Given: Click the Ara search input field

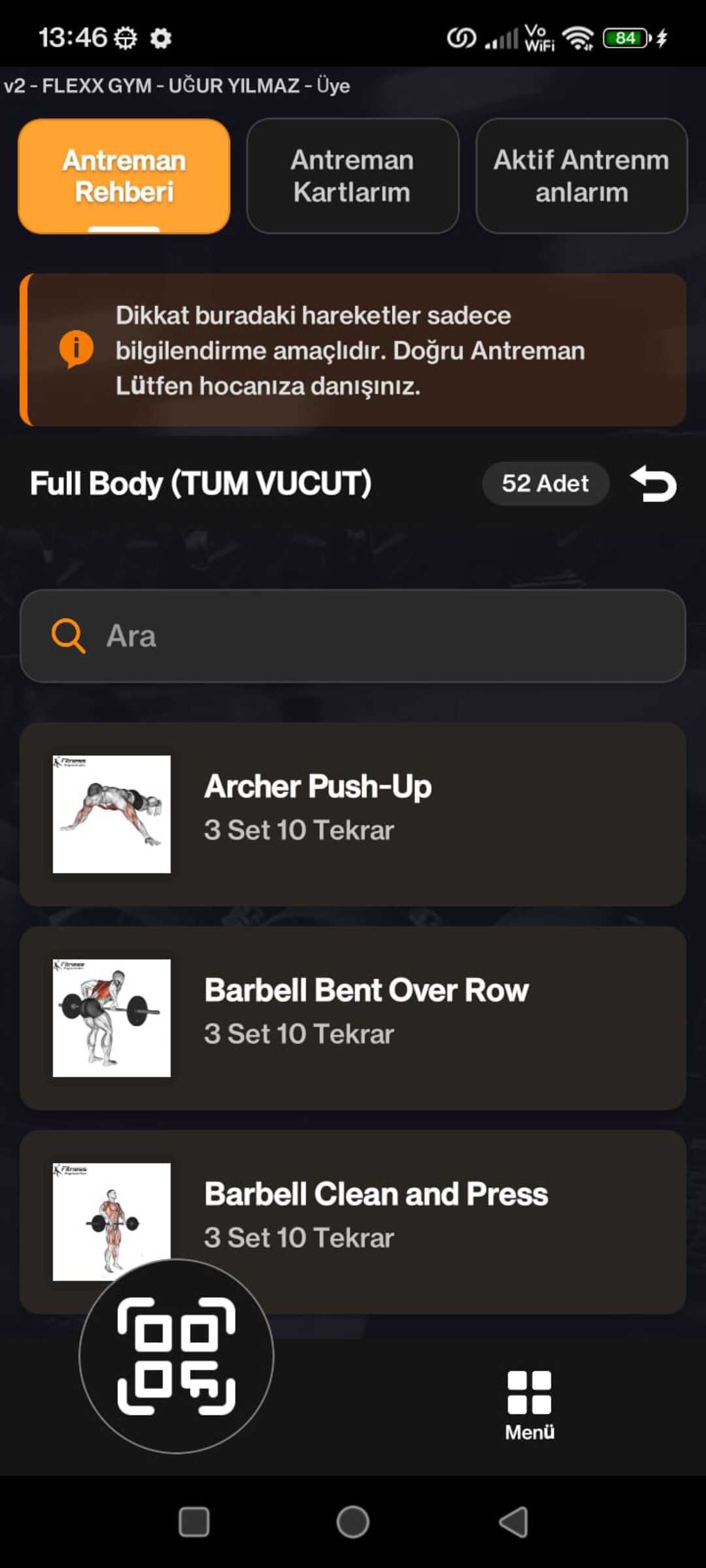Looking at the screenshot, I should pos(353,636).
